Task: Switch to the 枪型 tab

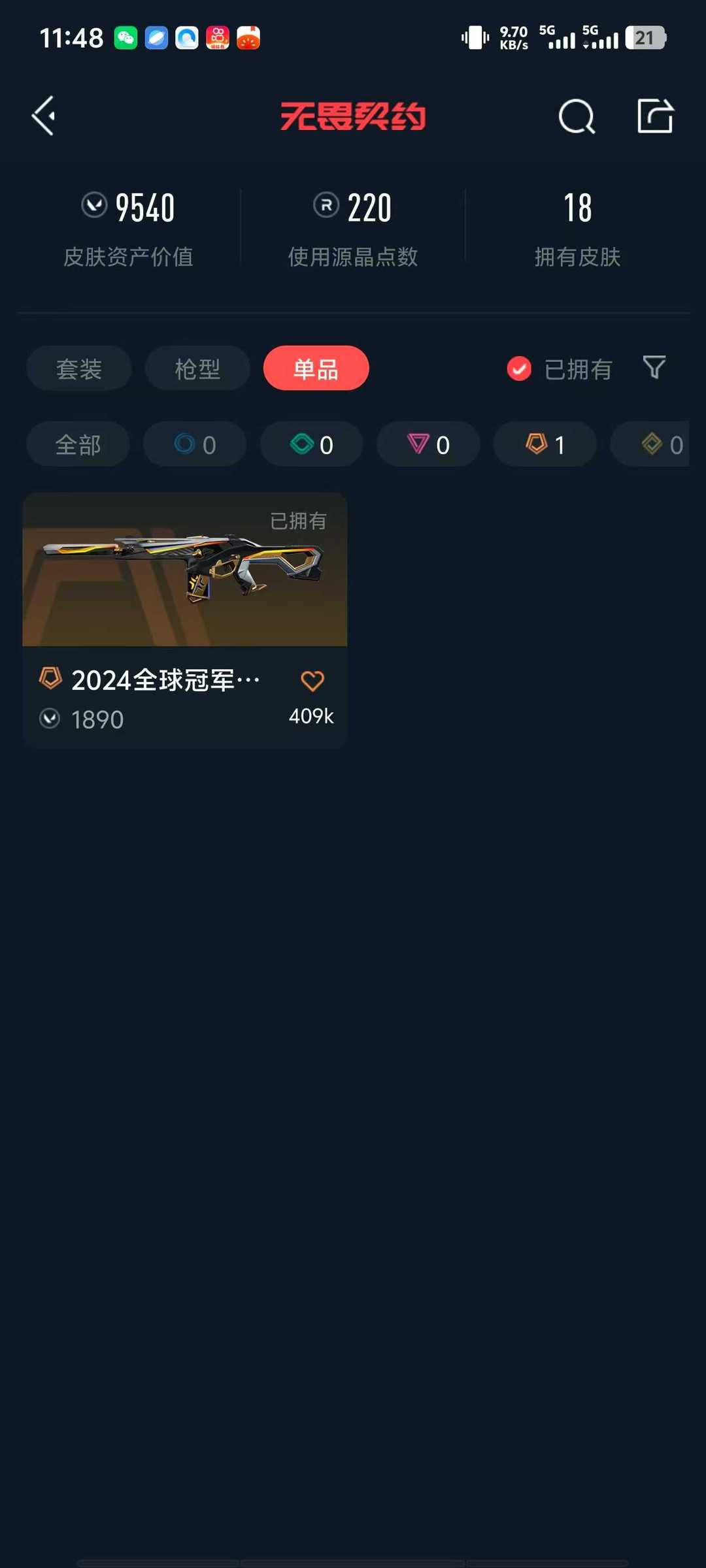Action: coord(197,368)
